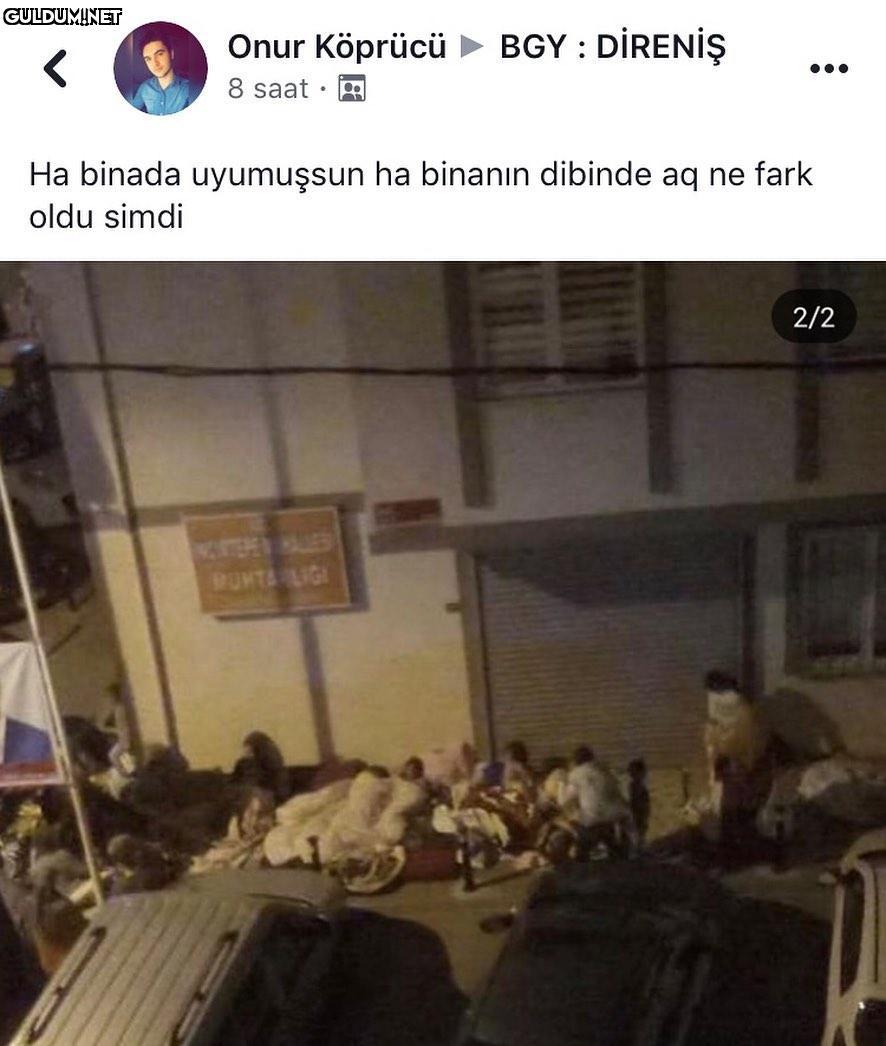
Task: Open Onur Köprücü's profile picture
Action: [x=160, y=68]
